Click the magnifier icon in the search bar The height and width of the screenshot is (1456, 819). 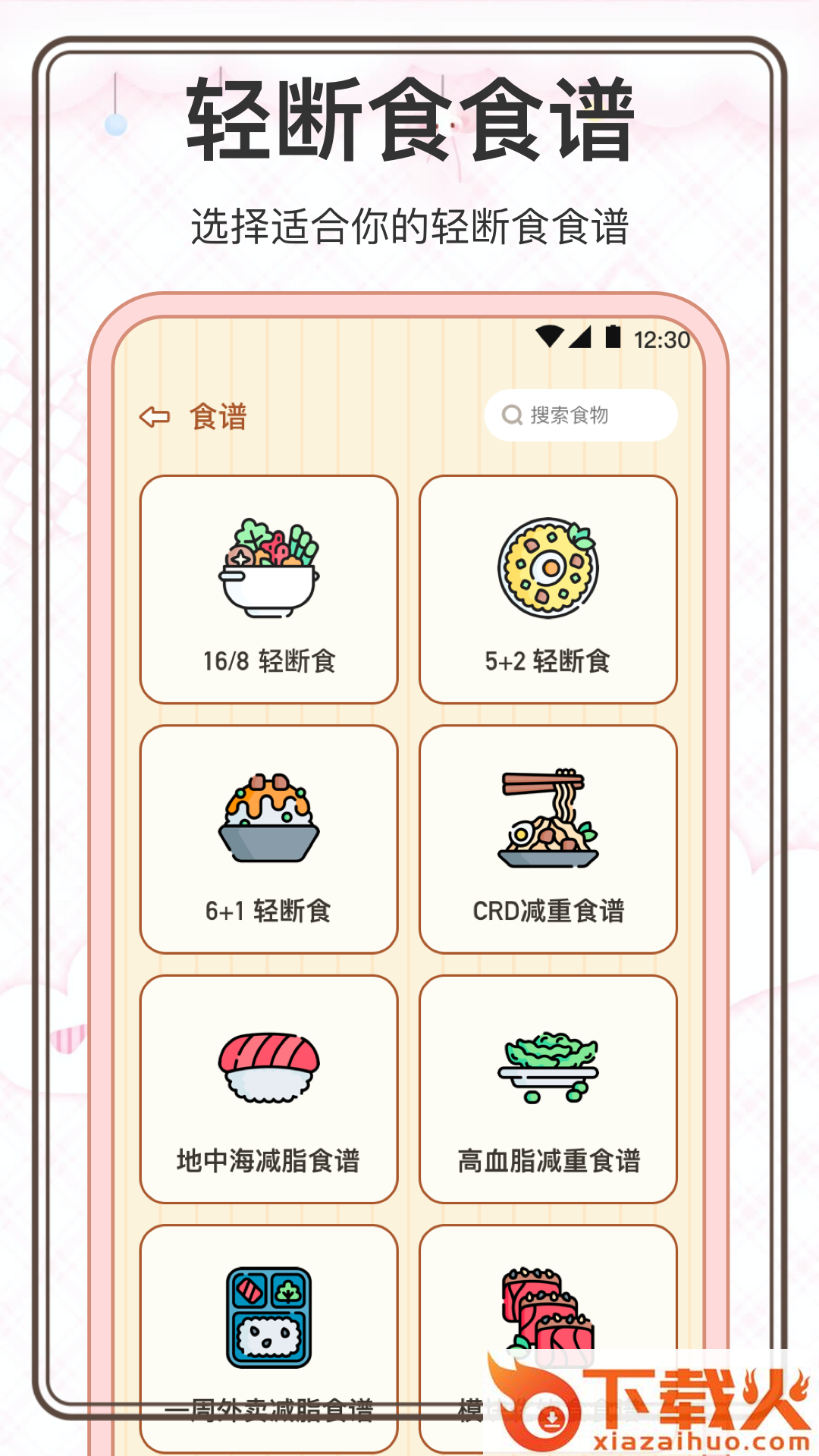[x=510, y=414]
